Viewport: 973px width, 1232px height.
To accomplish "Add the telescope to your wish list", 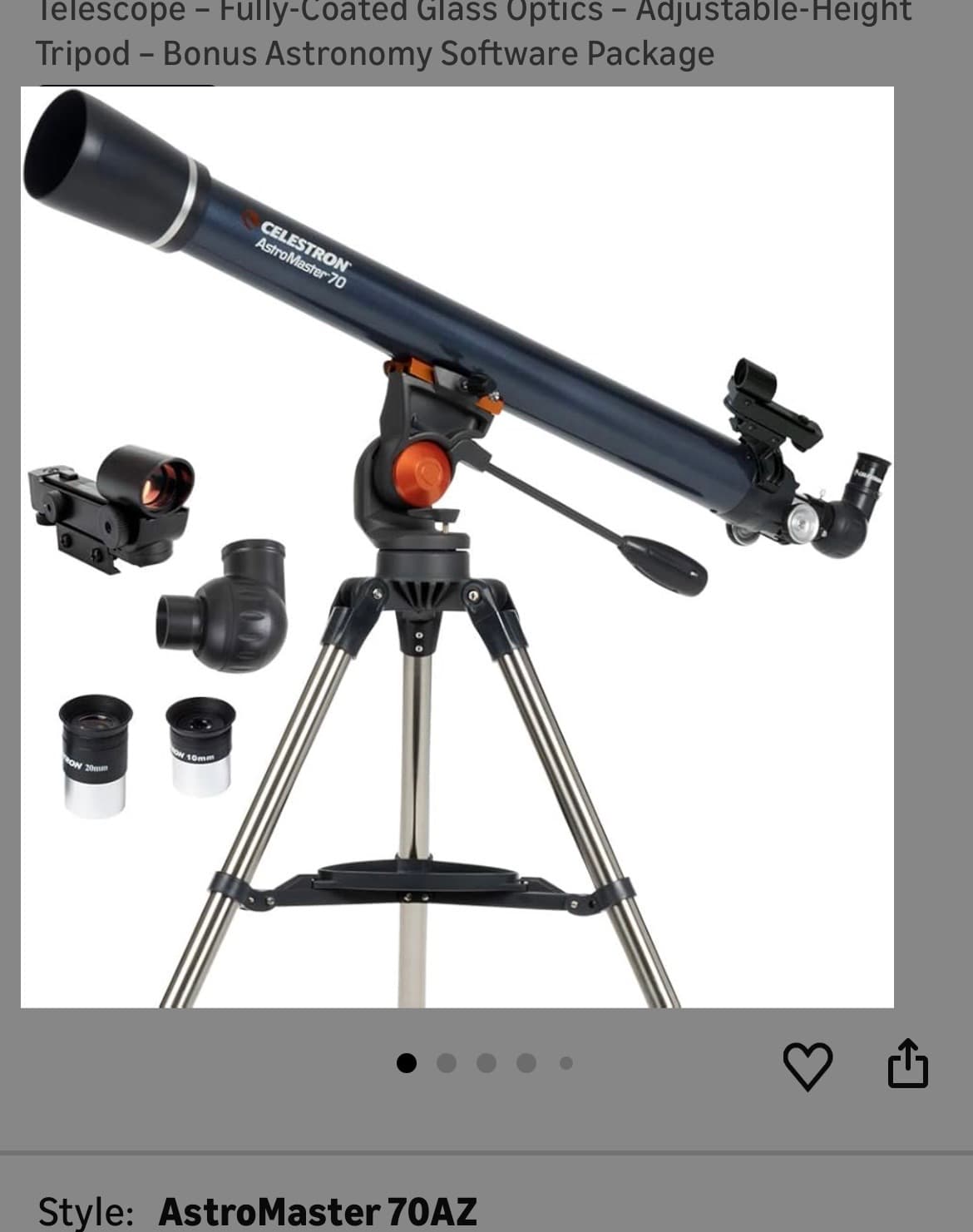I will 808,1066.
